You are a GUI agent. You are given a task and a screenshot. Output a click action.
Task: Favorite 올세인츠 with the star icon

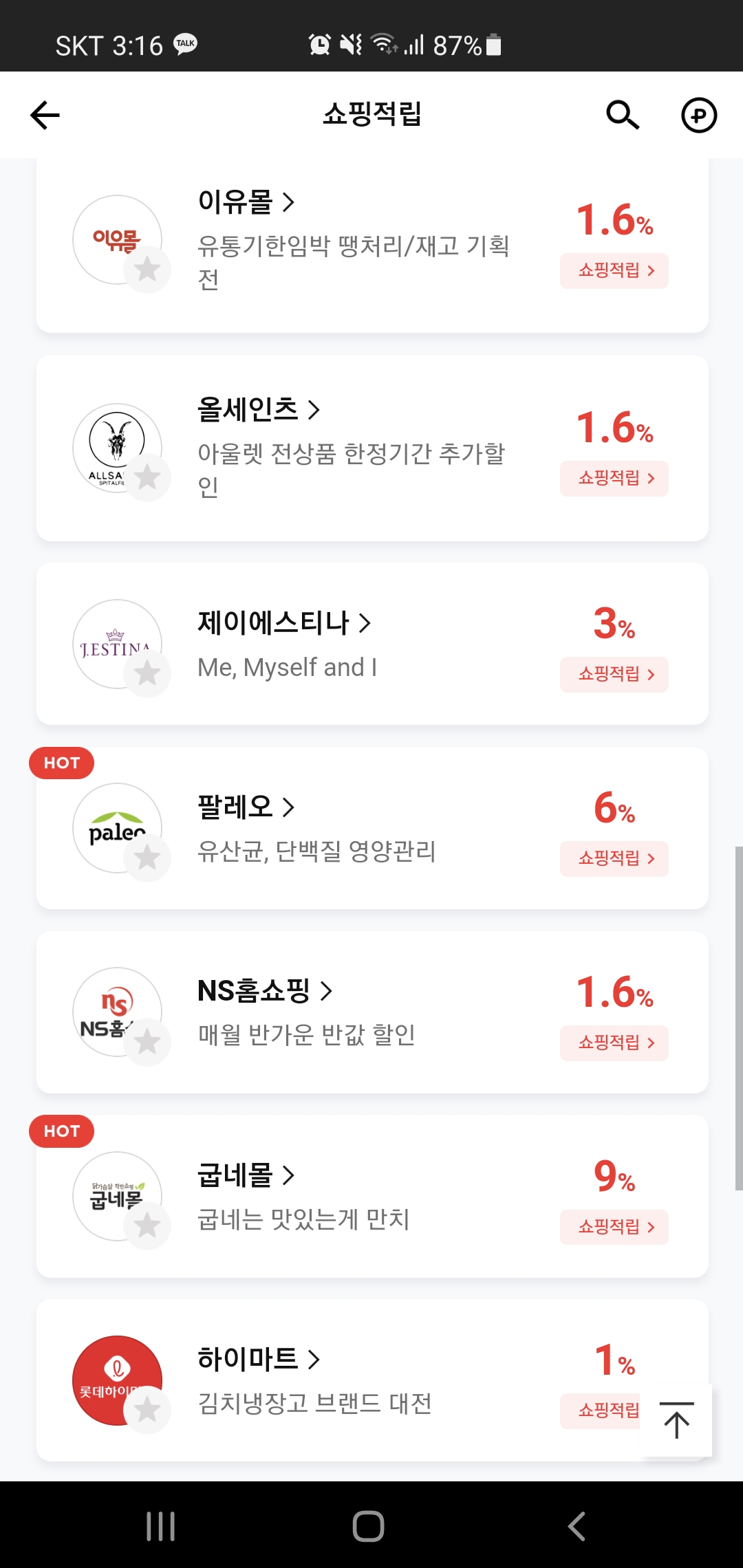[147, 477]
